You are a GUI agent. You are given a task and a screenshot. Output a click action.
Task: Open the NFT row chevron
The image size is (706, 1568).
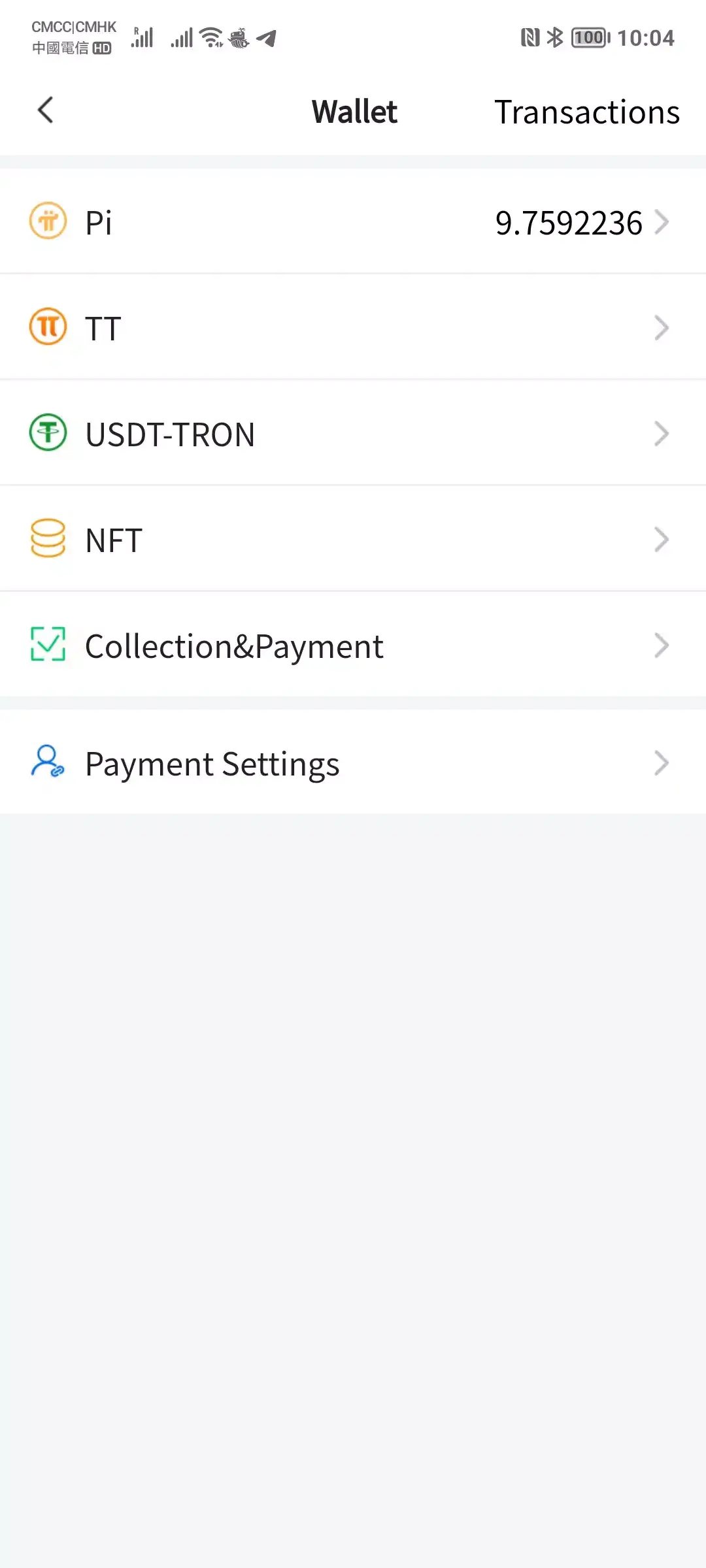(662, 539)
